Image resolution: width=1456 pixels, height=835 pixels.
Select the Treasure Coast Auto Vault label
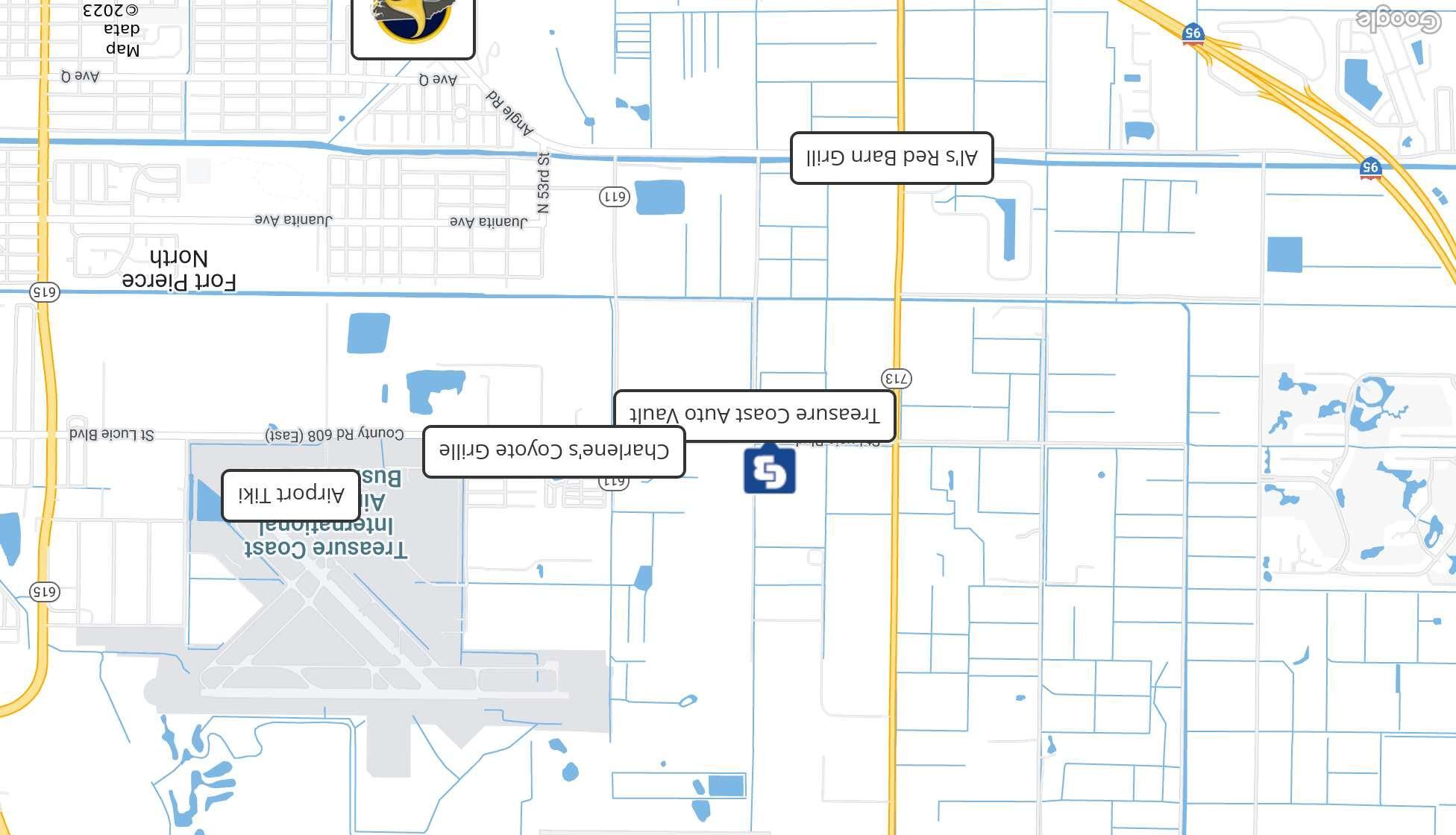pos(754,415)
